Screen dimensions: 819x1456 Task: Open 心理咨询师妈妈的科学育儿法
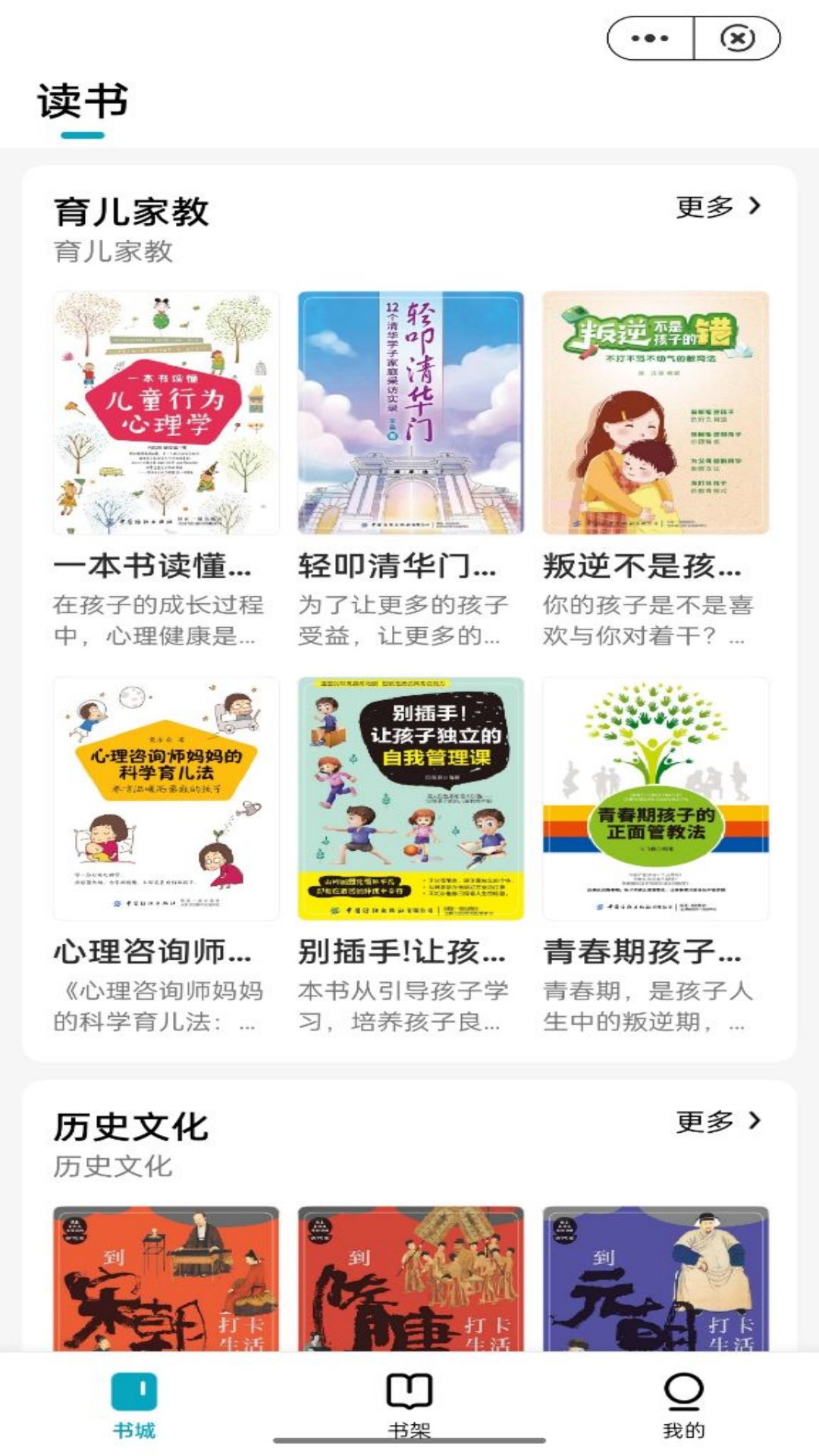[x=166, y=799]
